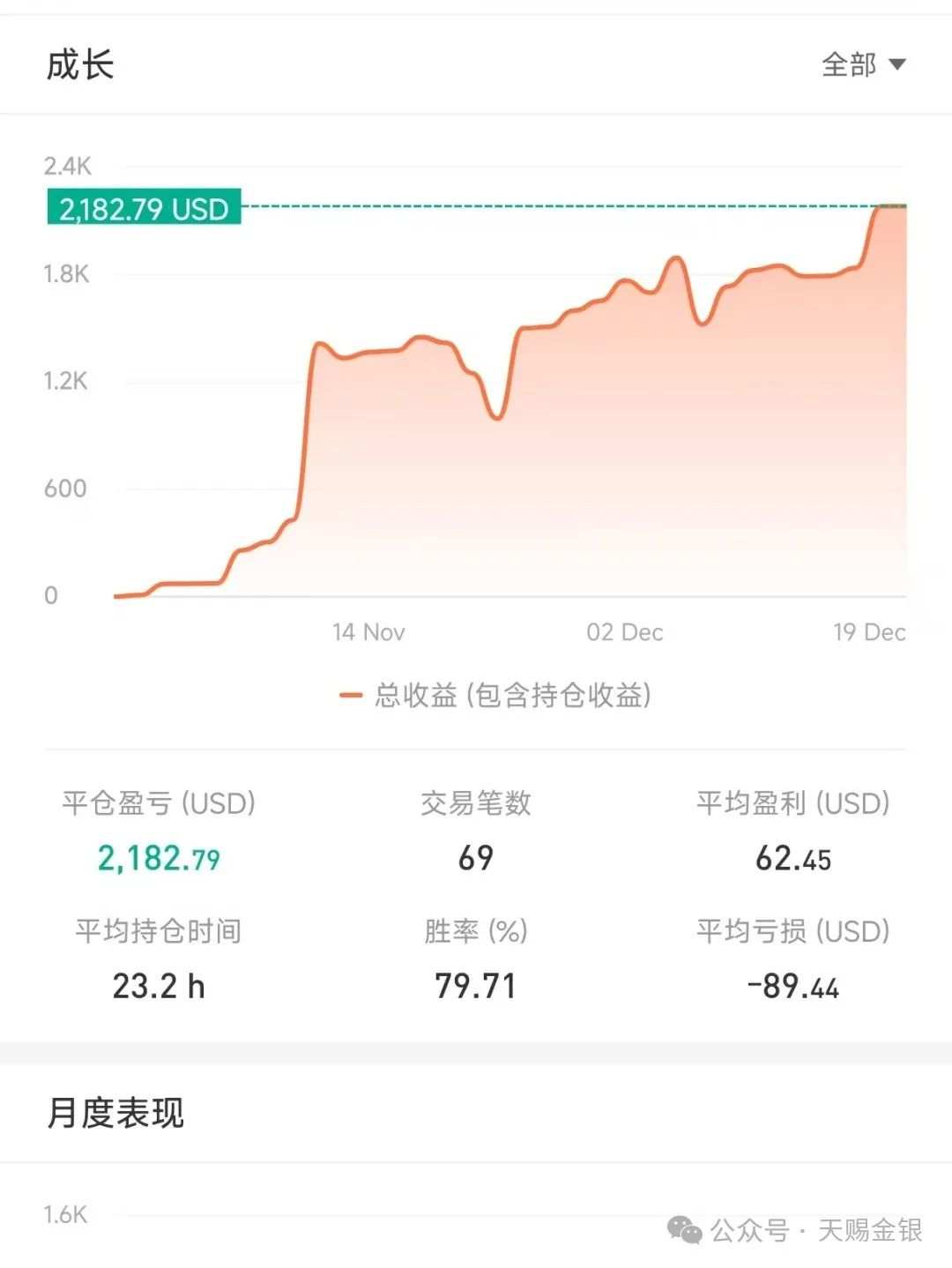This screenshot has height=1268, width=952.
Task: Open the 全部 time range dropdown
Action: pyautogui.click(x=862, y=63)
